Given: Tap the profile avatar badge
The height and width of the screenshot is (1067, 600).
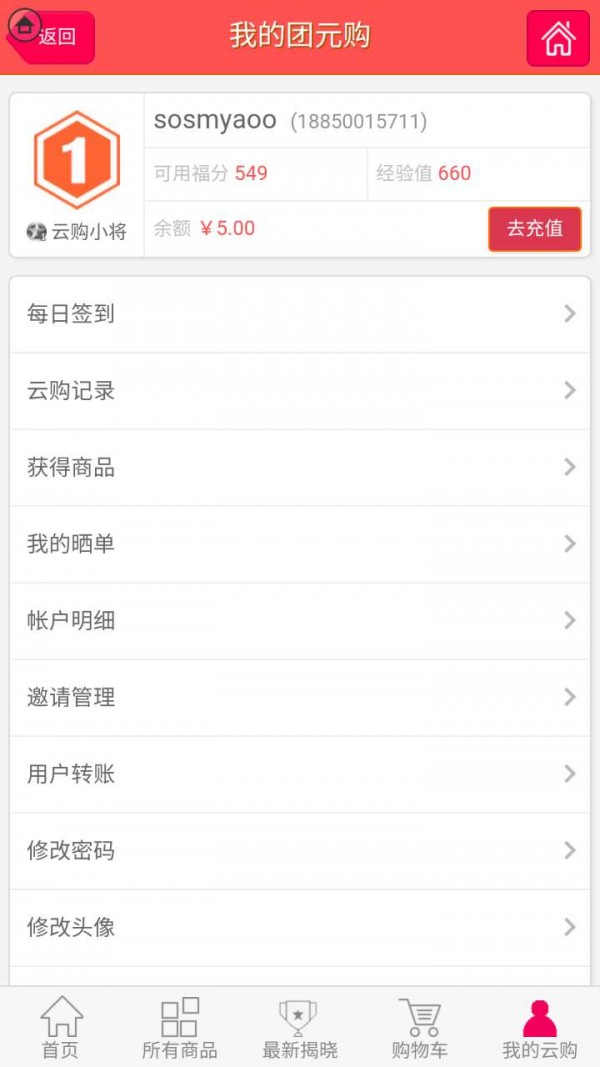Looking at the screenshot, I should (77, 160).
